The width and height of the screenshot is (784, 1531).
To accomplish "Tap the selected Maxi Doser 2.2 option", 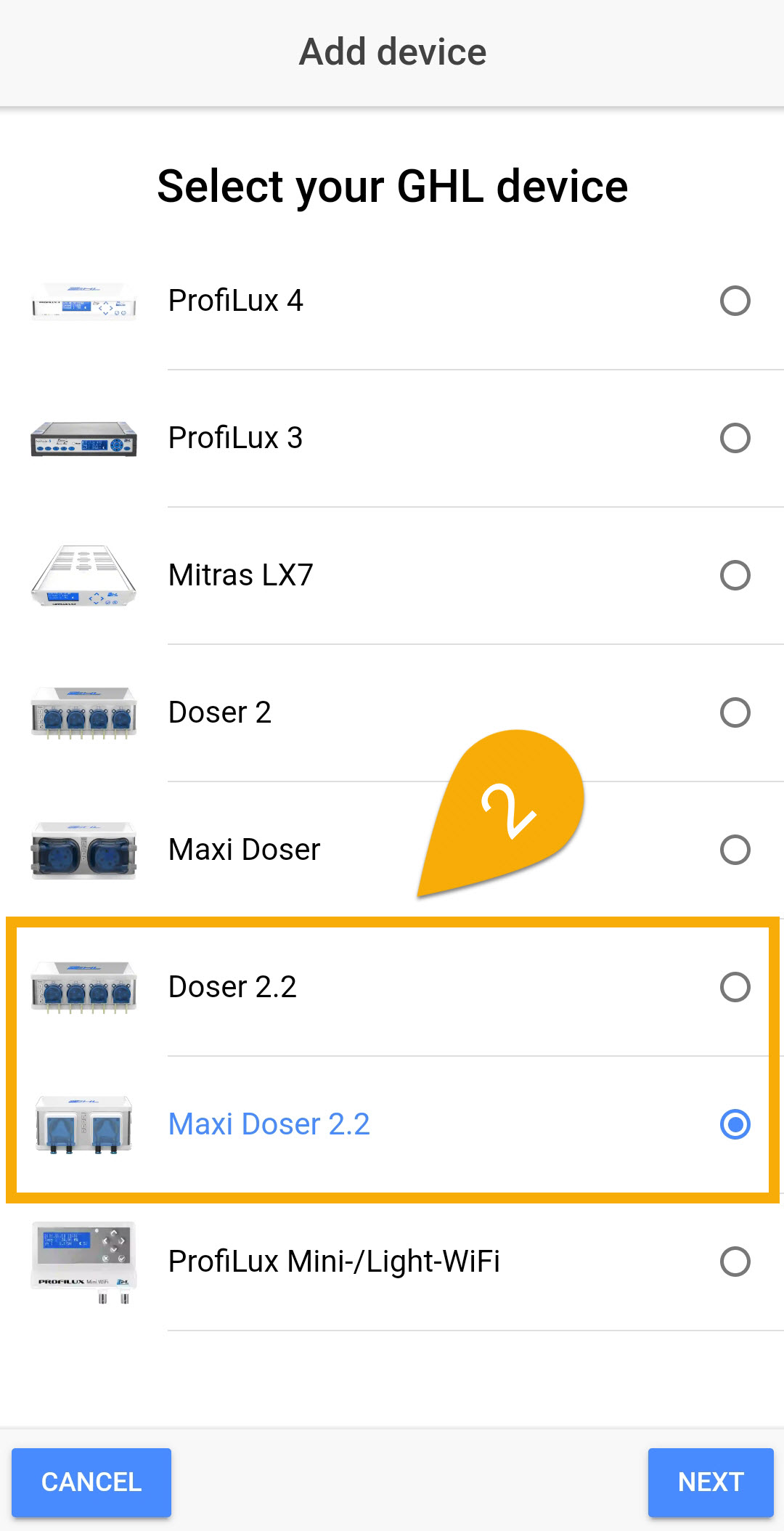I will [x=735, y=1124].
